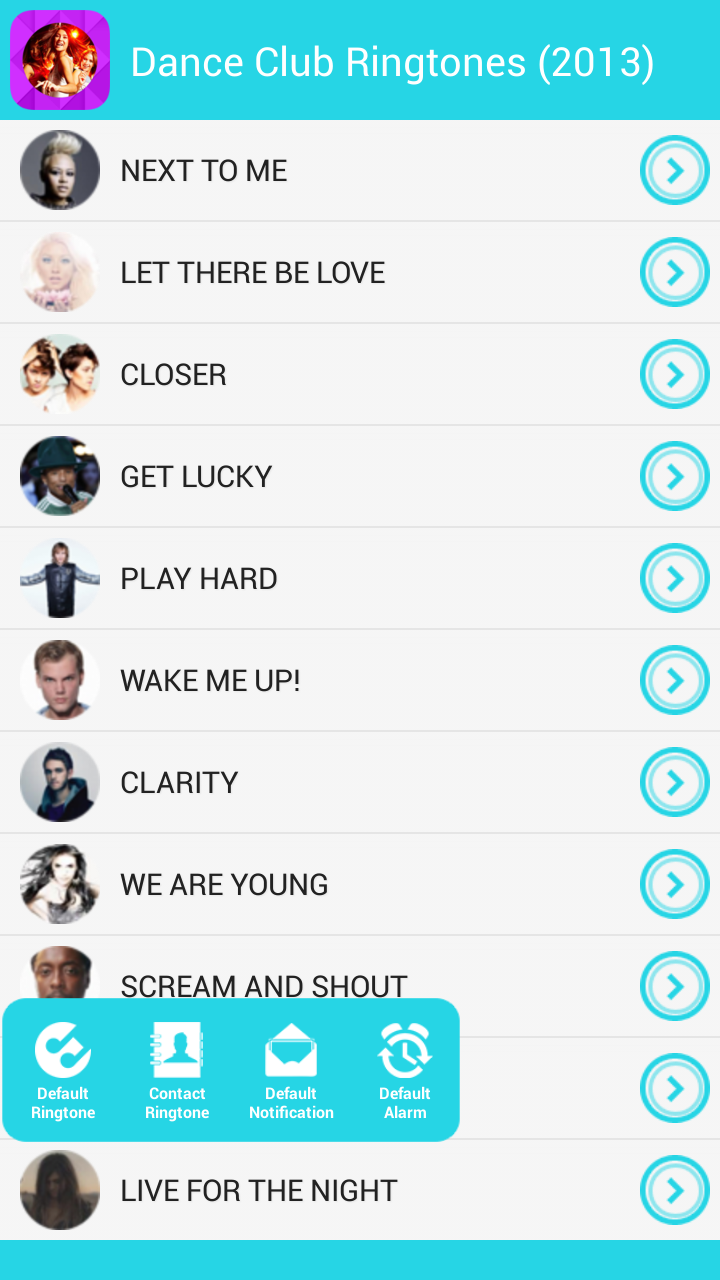This screenshot has width=720, height=1280.
Task: Open the circular arrow button beside CLARITY
Action: click(674, 782)
